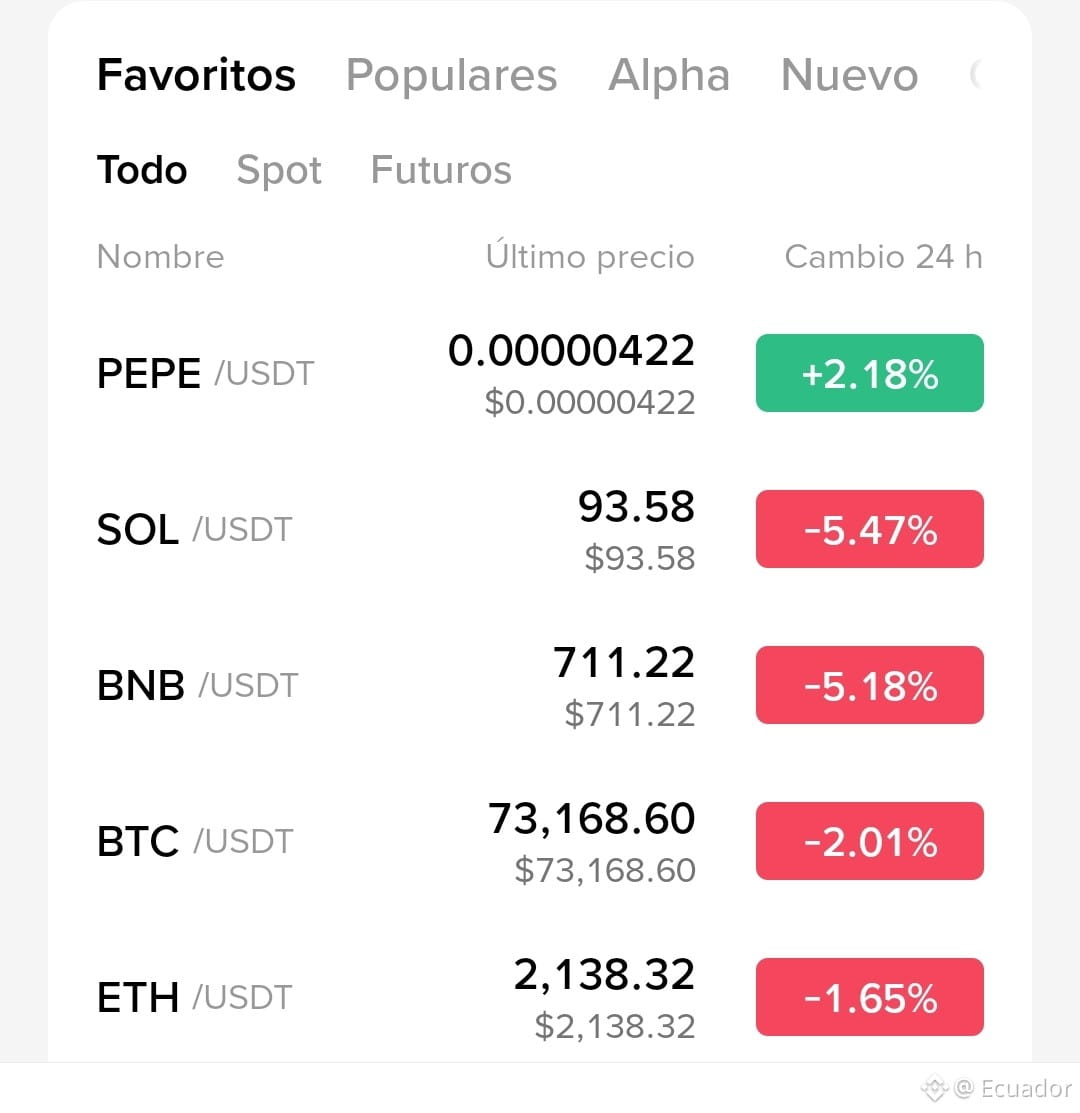Screen dimensions: 1080x1113
Task: Open the Alpha tab
Action: click(669, 75)
